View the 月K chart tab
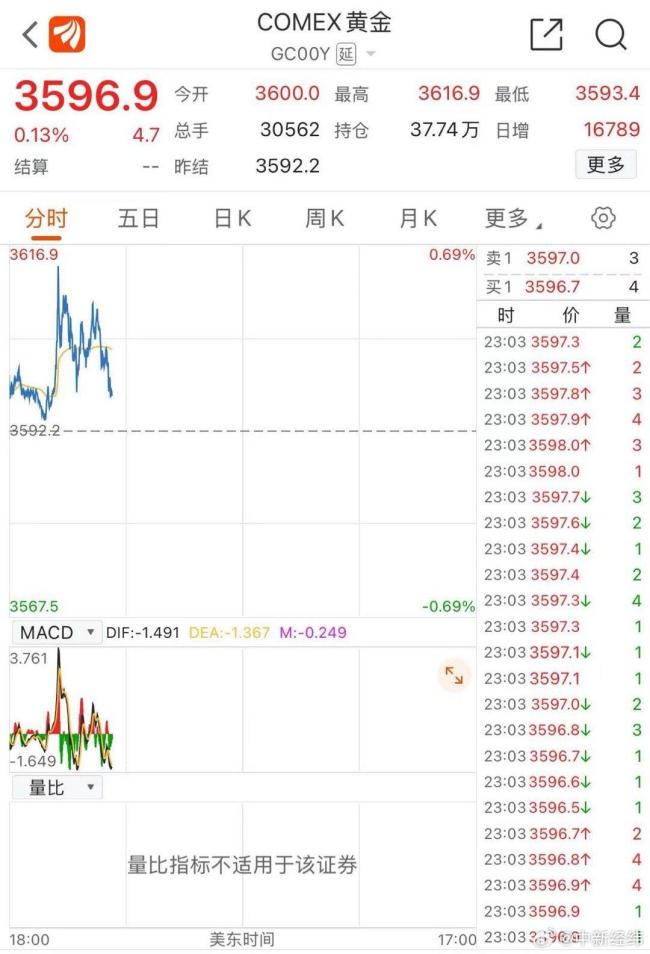This screenshot has height=954, width=650. pyautogui.click(x=417, y=218)
